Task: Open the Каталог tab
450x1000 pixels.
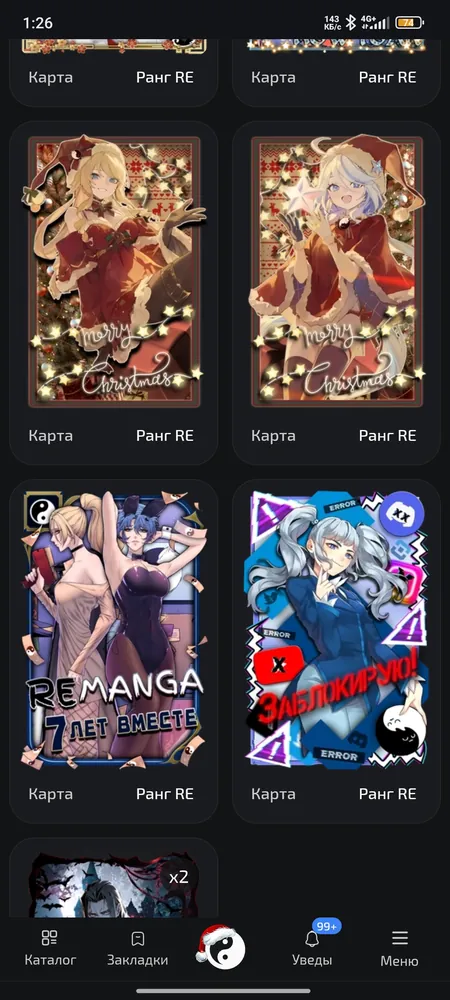Action: click(50, 948)
